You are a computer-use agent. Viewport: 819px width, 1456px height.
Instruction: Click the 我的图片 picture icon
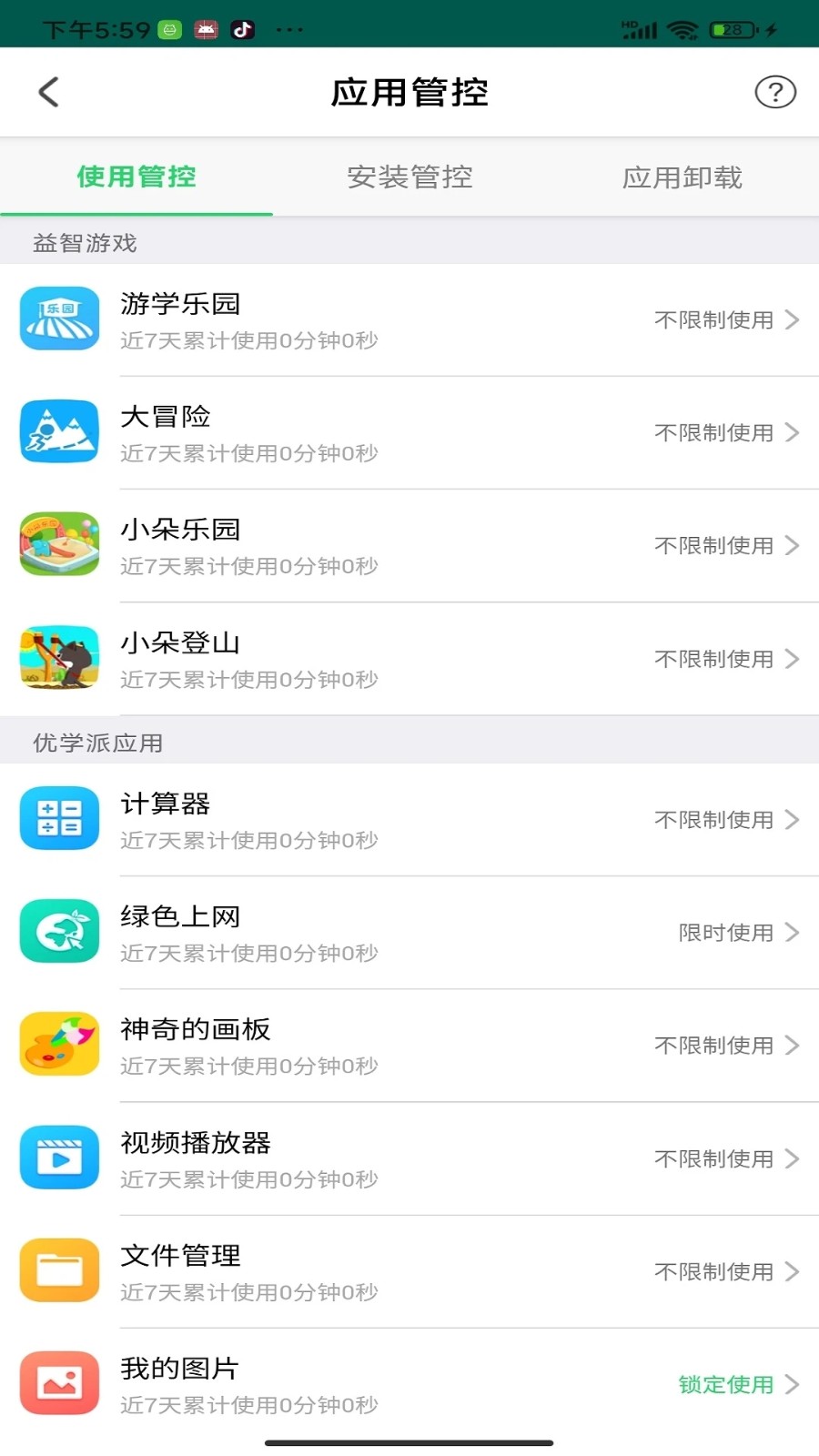(58, 1382)
